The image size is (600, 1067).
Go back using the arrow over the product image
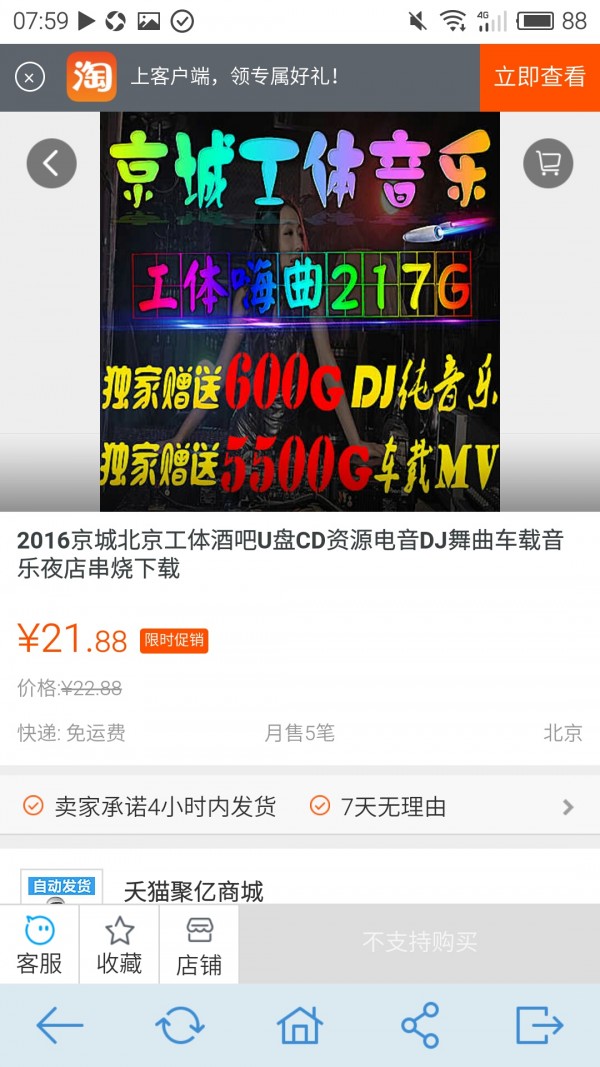[52, 163]
